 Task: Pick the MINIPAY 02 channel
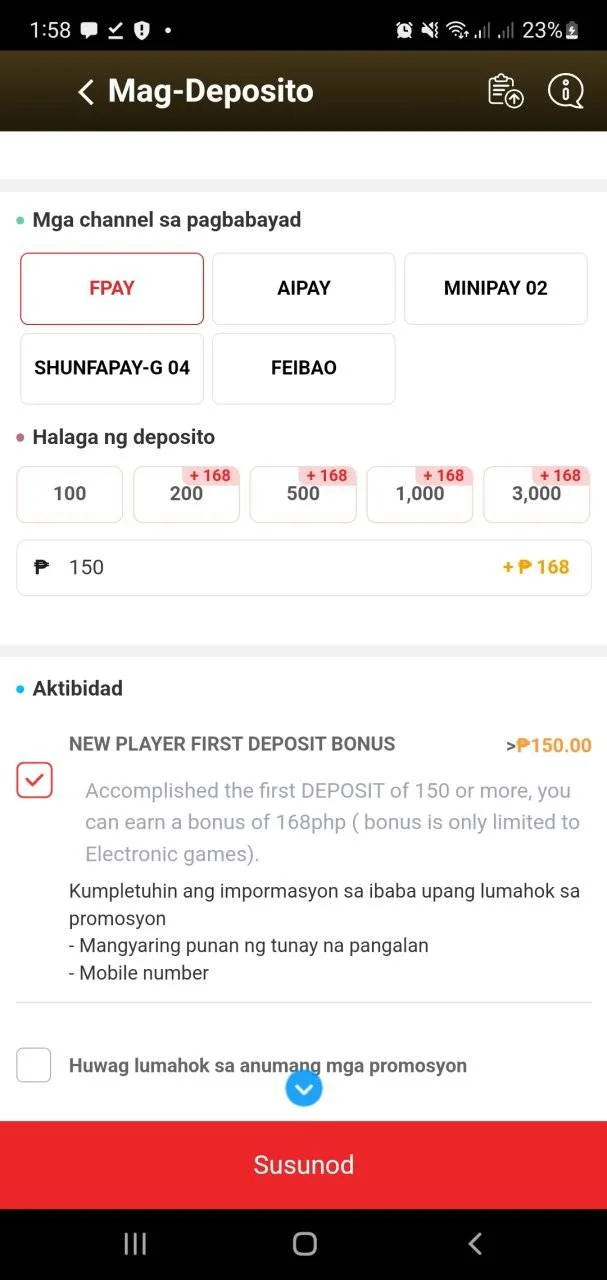coord(496,288)
